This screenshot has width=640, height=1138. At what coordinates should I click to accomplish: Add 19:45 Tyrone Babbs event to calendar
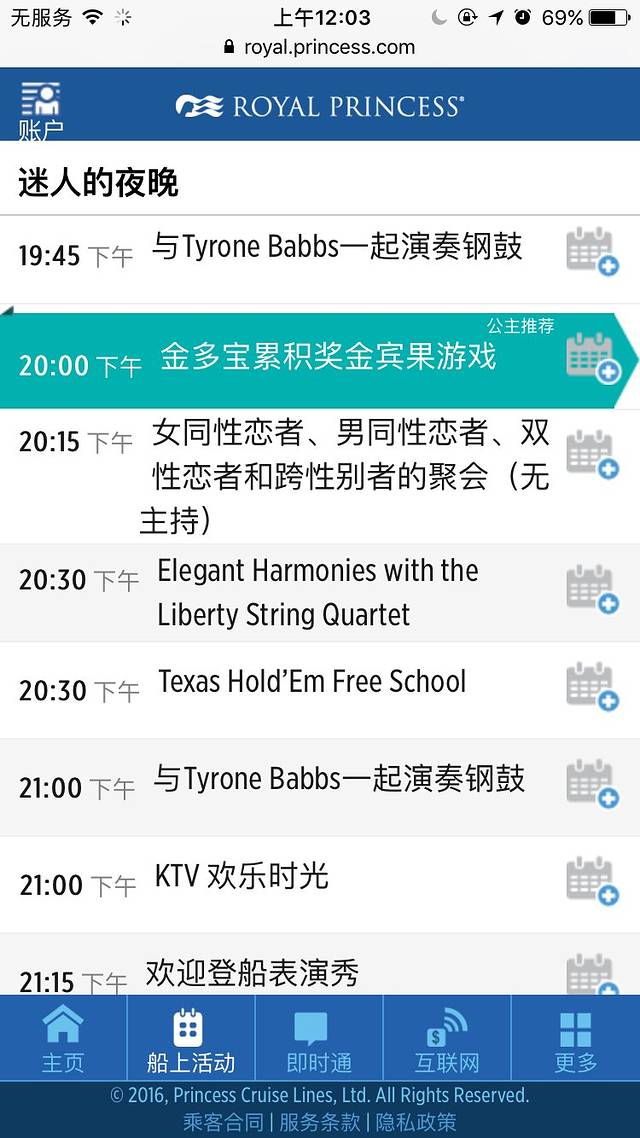pyautogui.click(x=591, y=252)
